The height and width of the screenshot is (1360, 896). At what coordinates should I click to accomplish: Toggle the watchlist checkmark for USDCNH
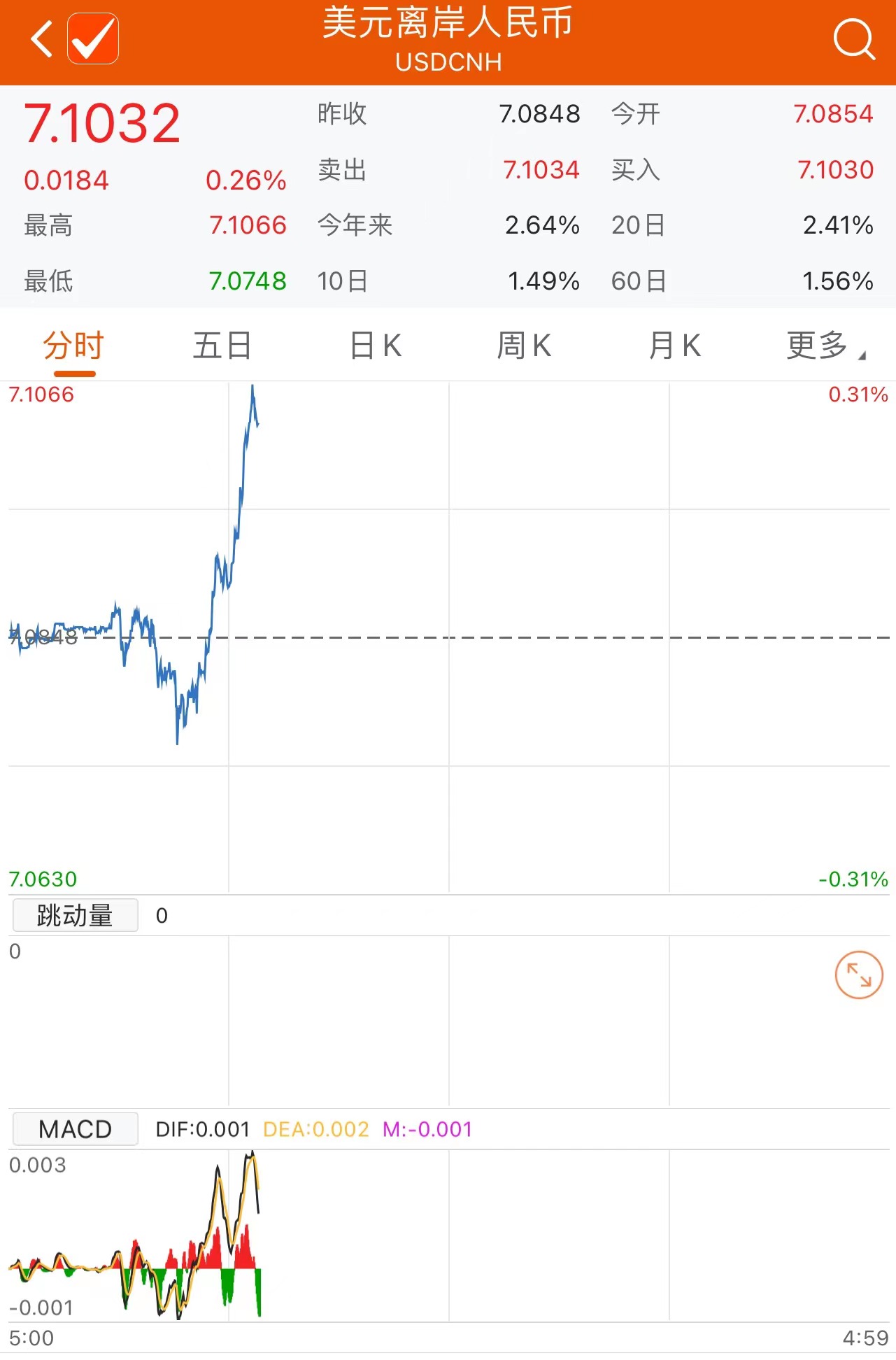click(93, 39)
